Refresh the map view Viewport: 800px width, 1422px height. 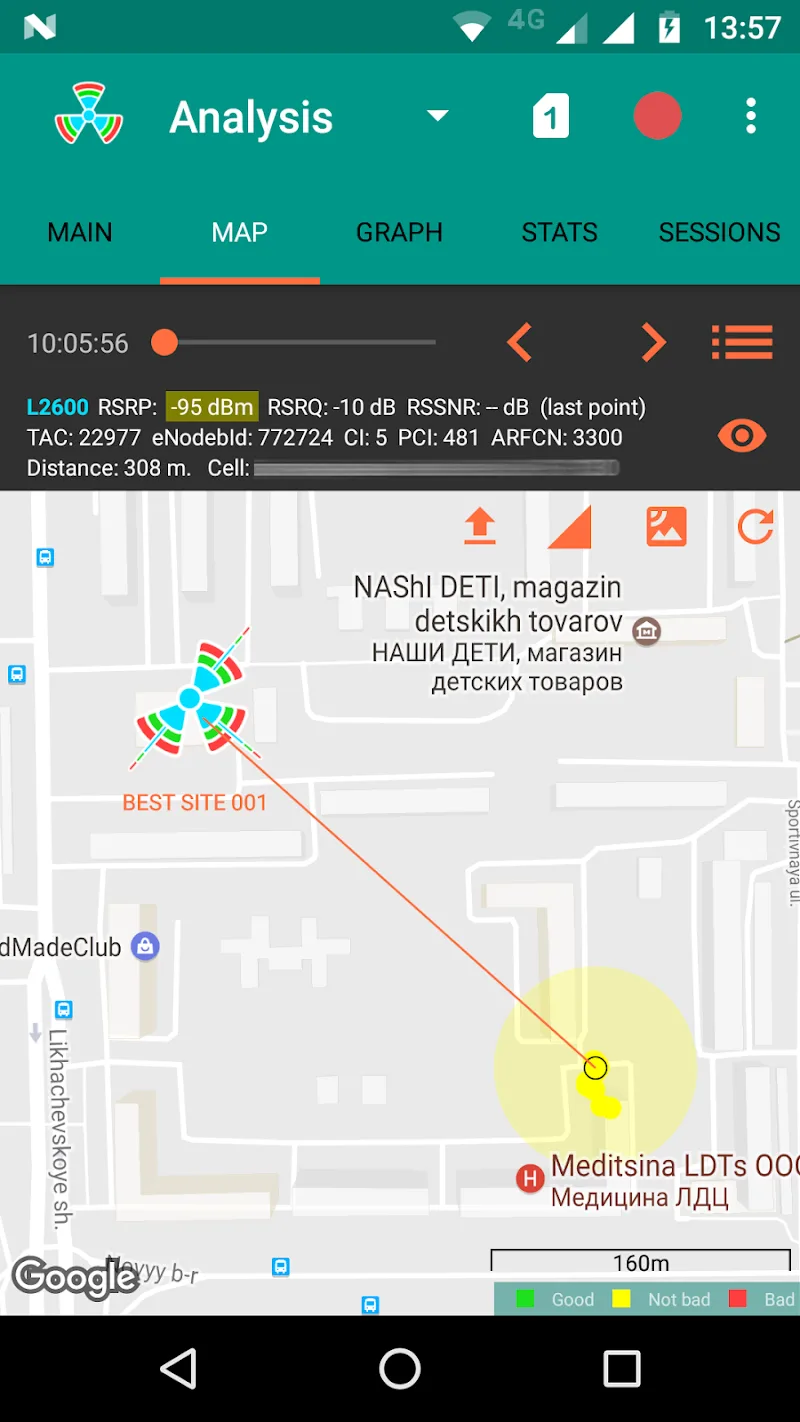755,526
